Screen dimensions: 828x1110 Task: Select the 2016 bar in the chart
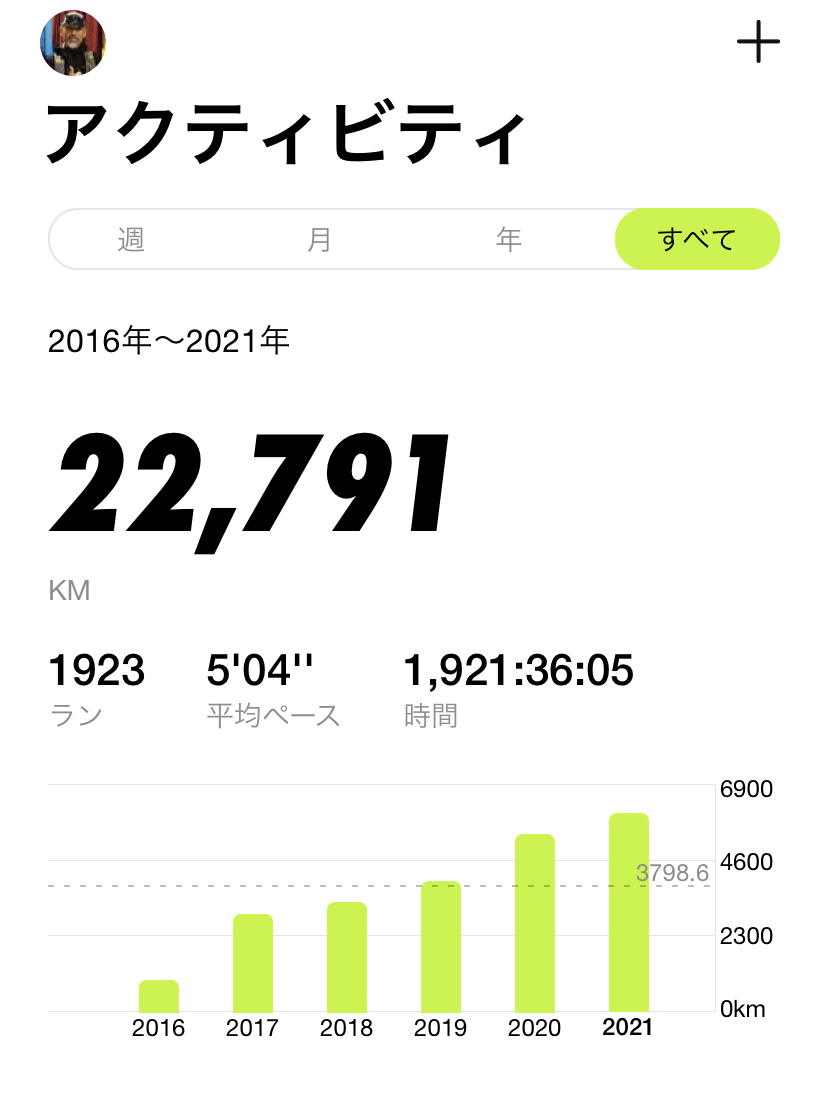159,996
